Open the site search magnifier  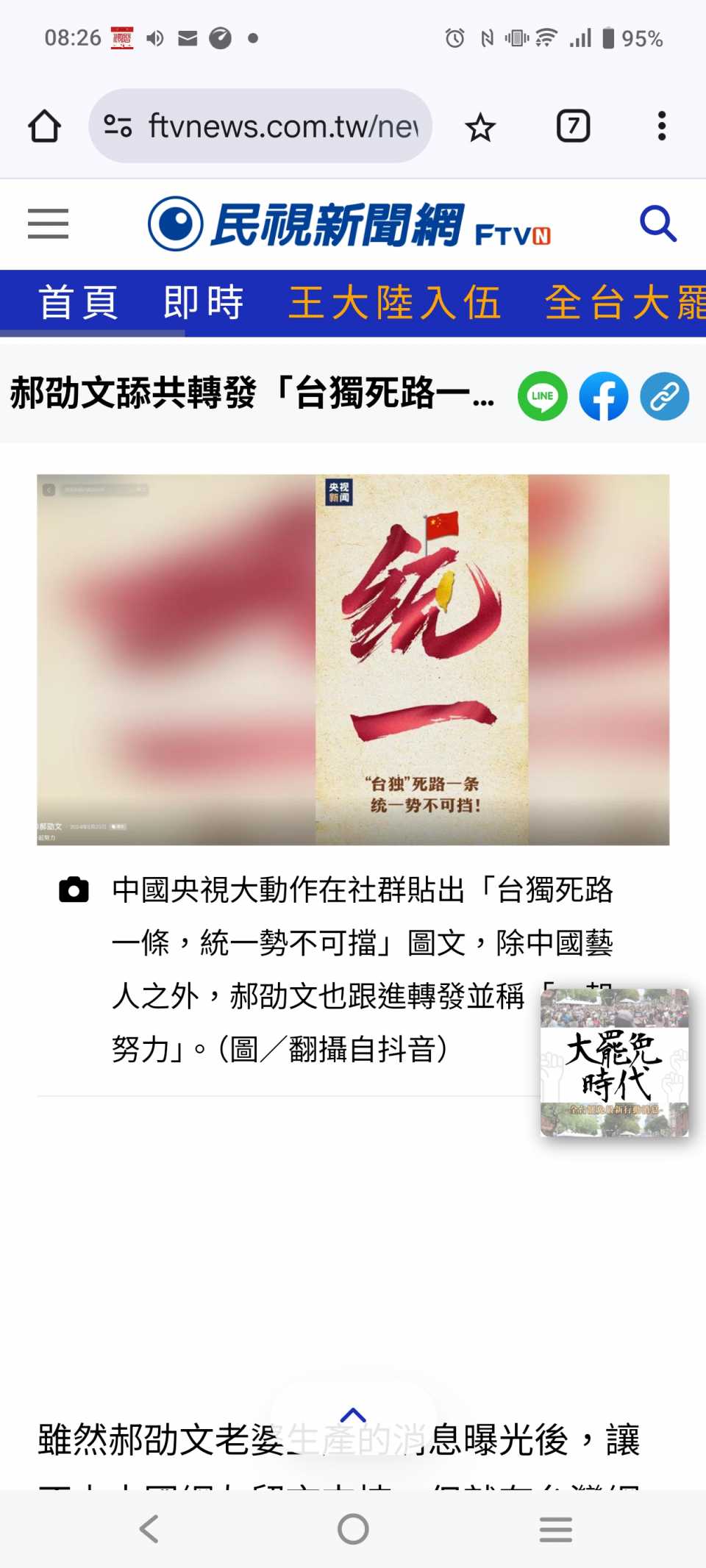(x=657, y=223)
